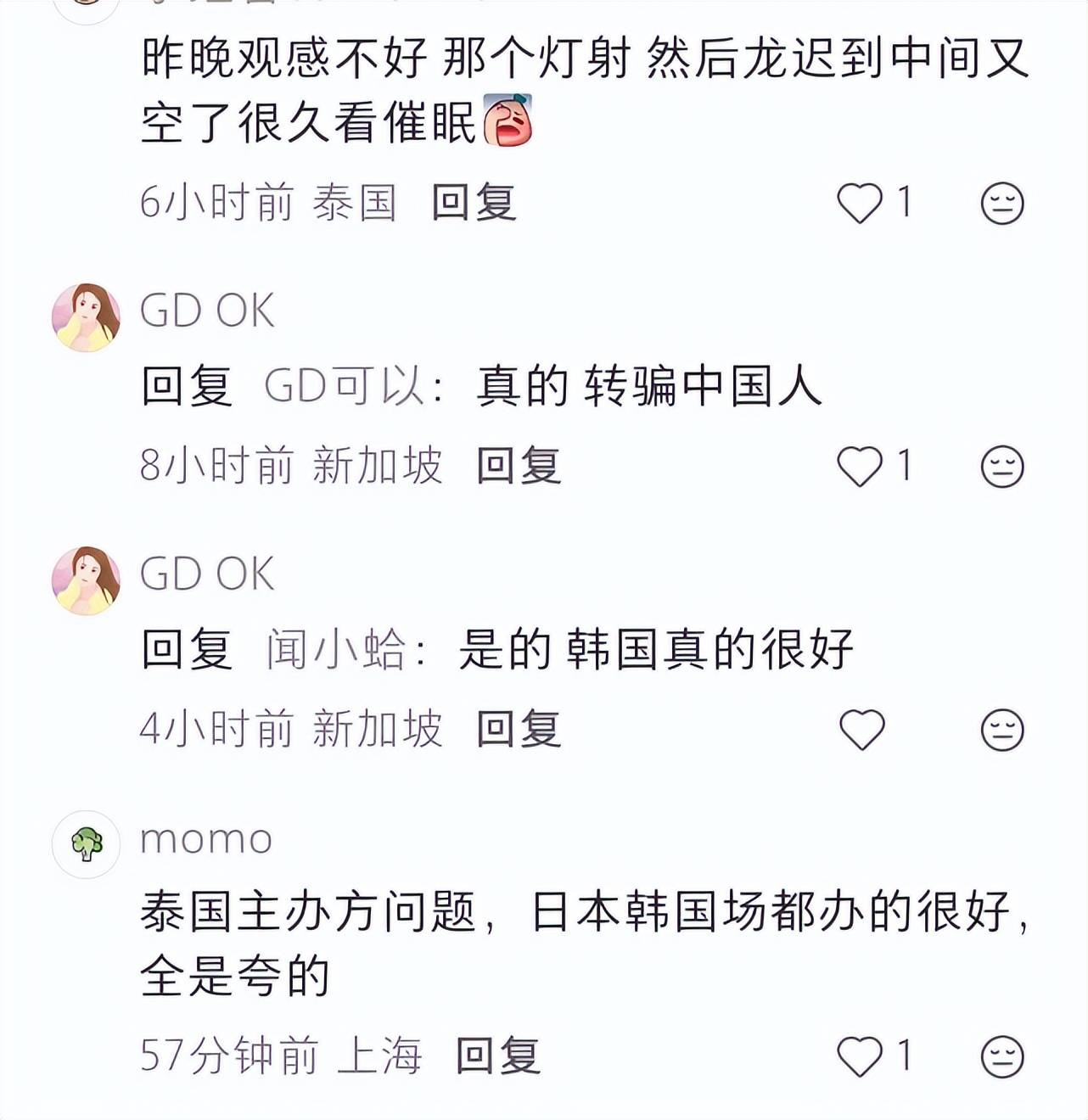Open GD OK's avatar on 8小时前 comment
This screenshot has width=1088, height=1120.
87,317
